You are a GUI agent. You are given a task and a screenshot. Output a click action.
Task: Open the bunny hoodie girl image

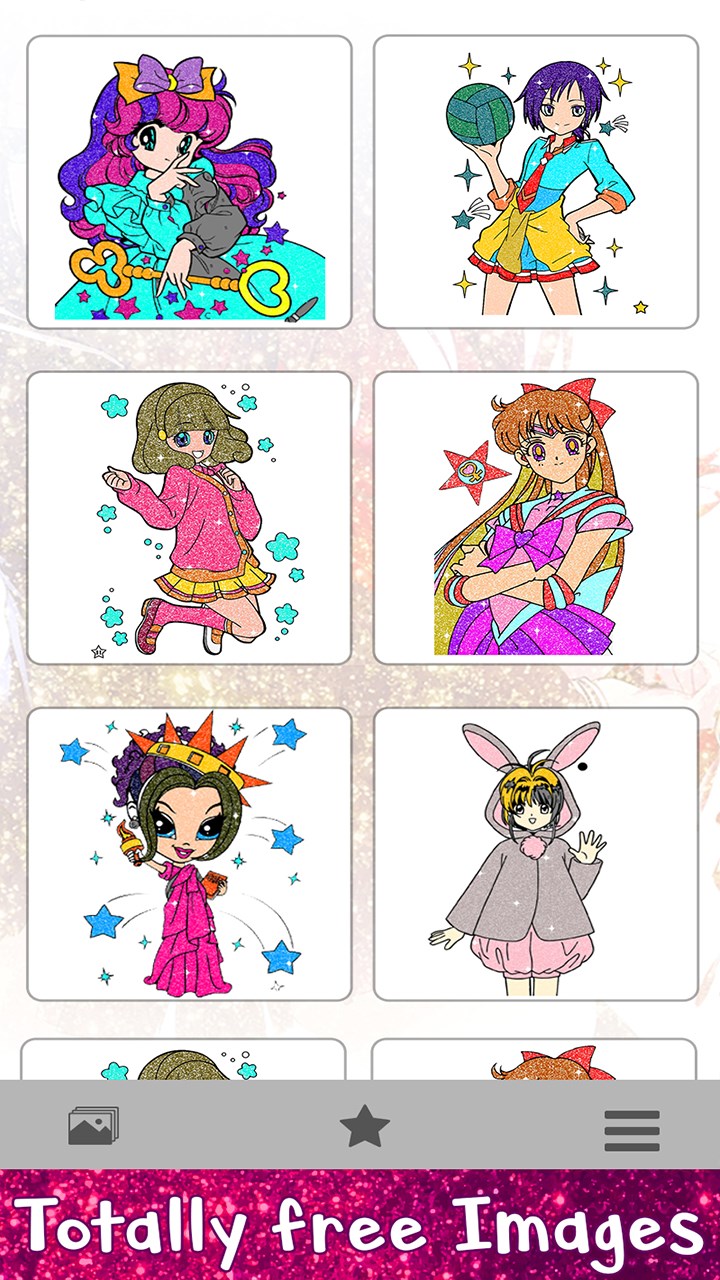click(536, 854)
